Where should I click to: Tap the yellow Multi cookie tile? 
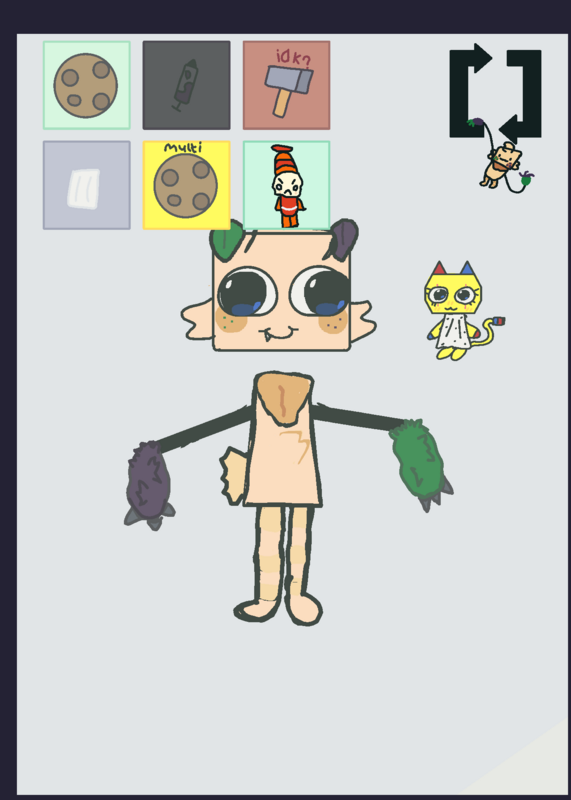[x=186, y=185]
